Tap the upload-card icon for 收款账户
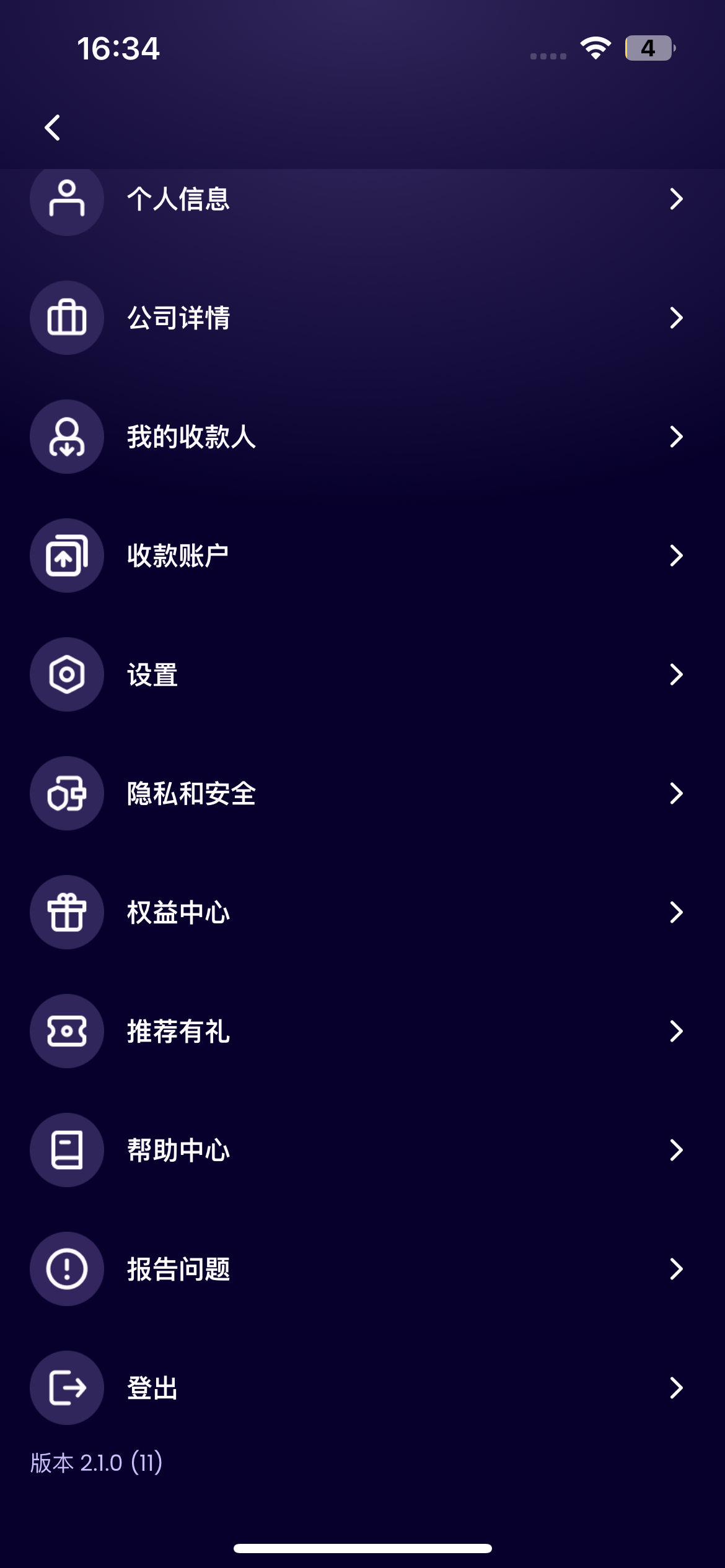 coord(66,555)
